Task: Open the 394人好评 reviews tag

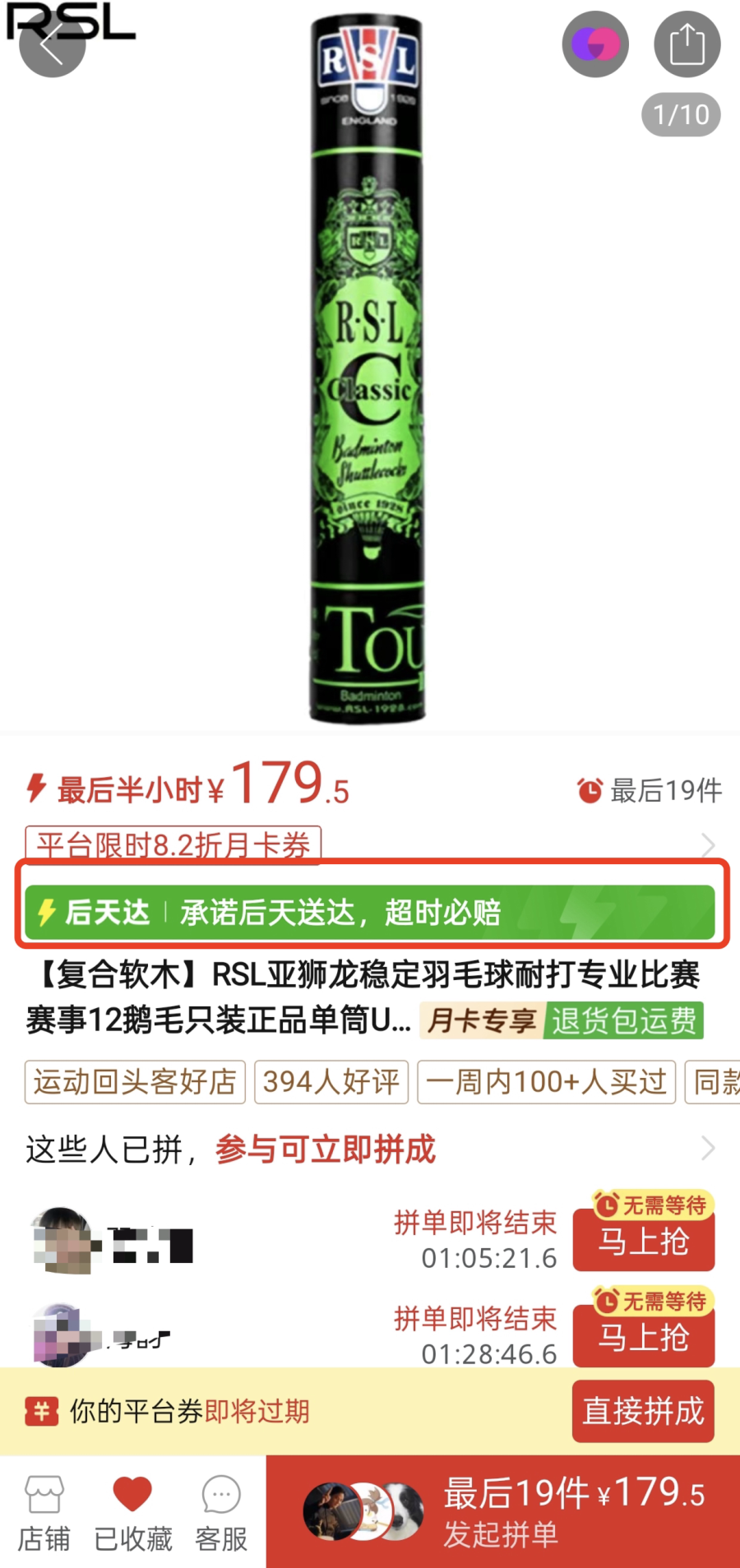Action: [331, 1081]
